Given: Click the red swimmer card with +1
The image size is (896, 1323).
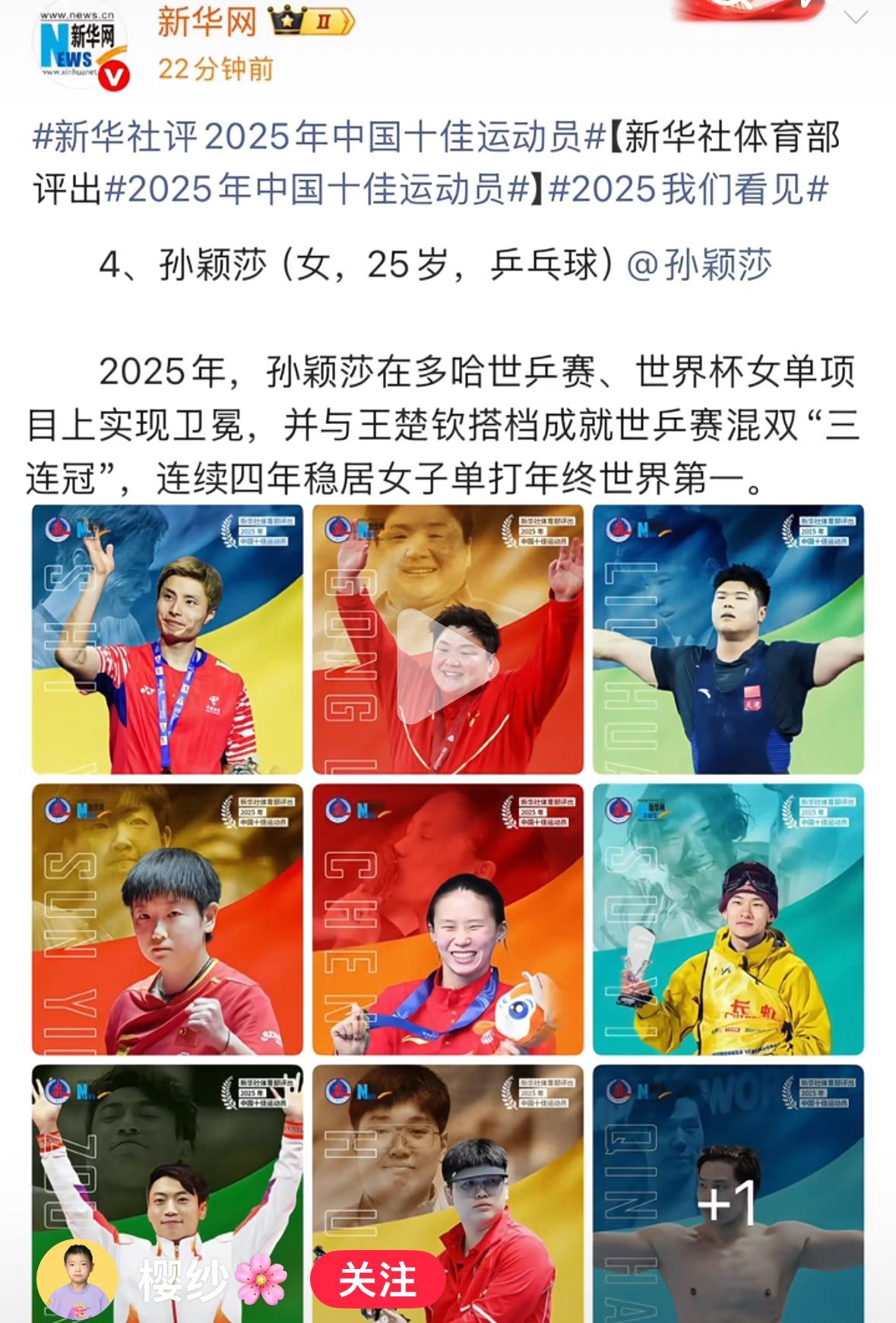Looking at the screenshot, I should (732, 1193).
